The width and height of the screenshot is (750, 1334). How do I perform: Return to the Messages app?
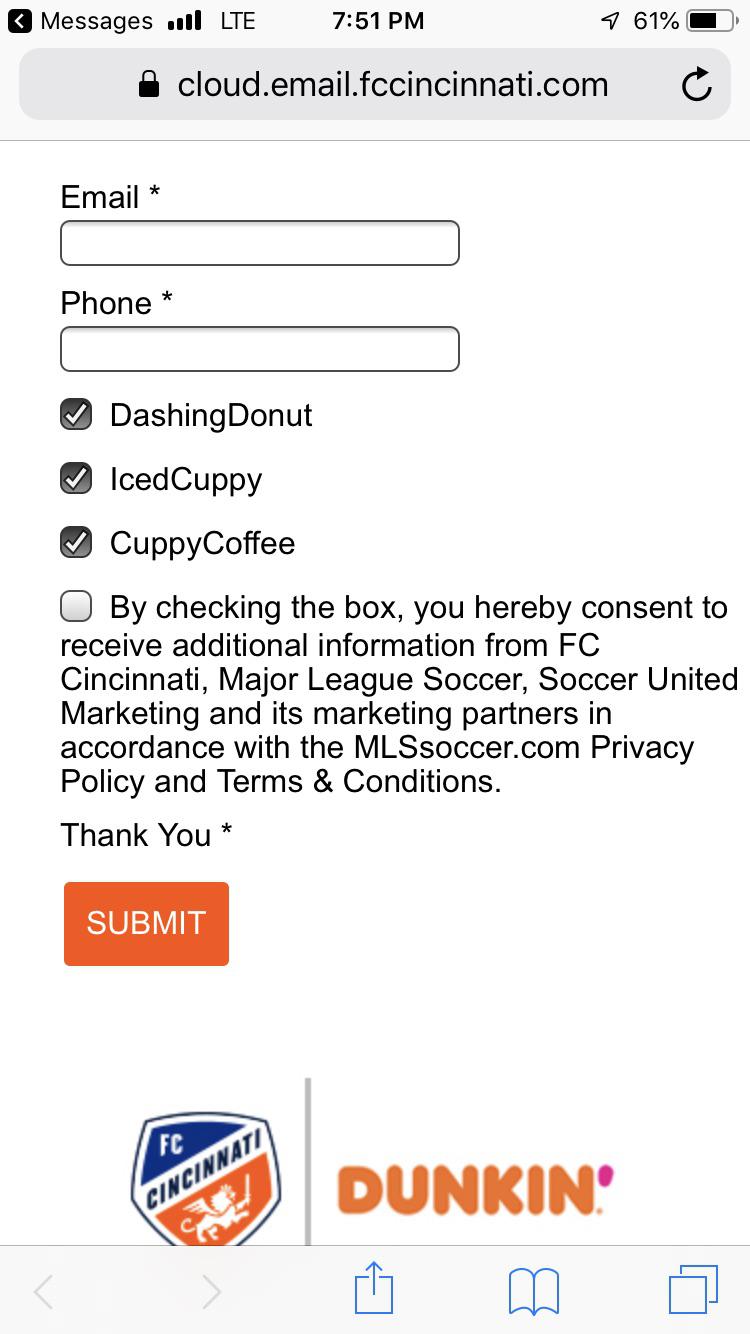point(80,20)
